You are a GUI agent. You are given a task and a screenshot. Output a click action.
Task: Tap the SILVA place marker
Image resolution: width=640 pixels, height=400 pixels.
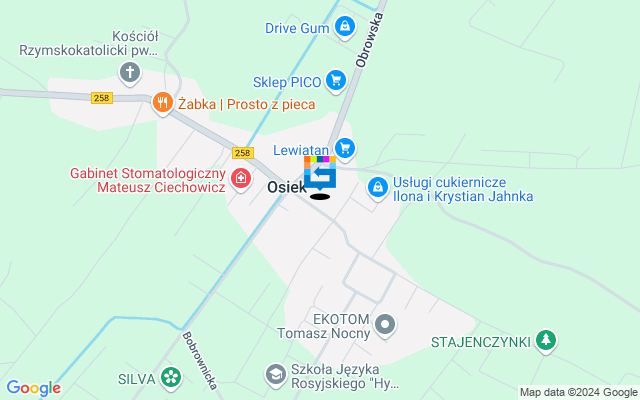tap(172, 377)
